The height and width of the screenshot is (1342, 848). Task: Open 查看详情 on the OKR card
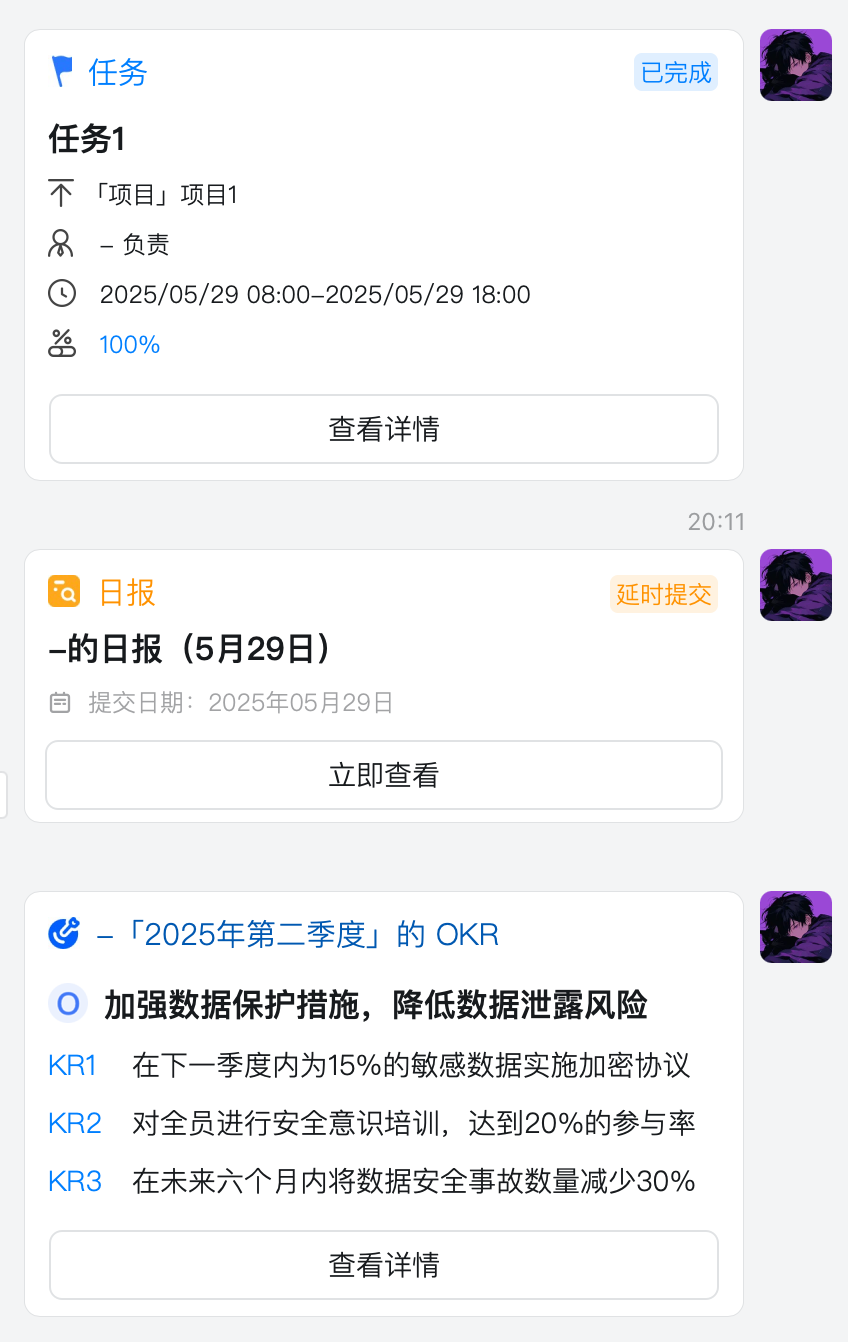[384, 1265]
